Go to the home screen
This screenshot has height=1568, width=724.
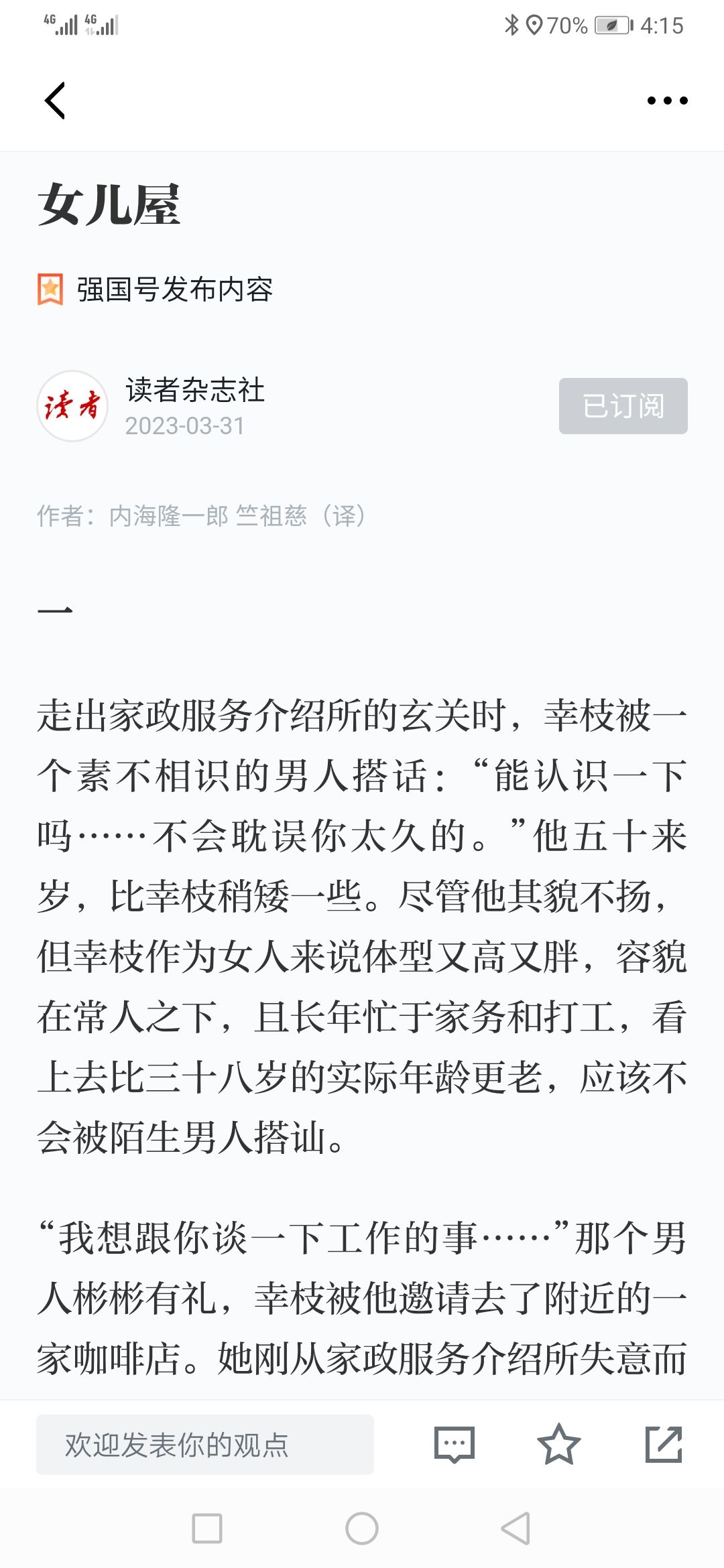(x=362, y=1528)
